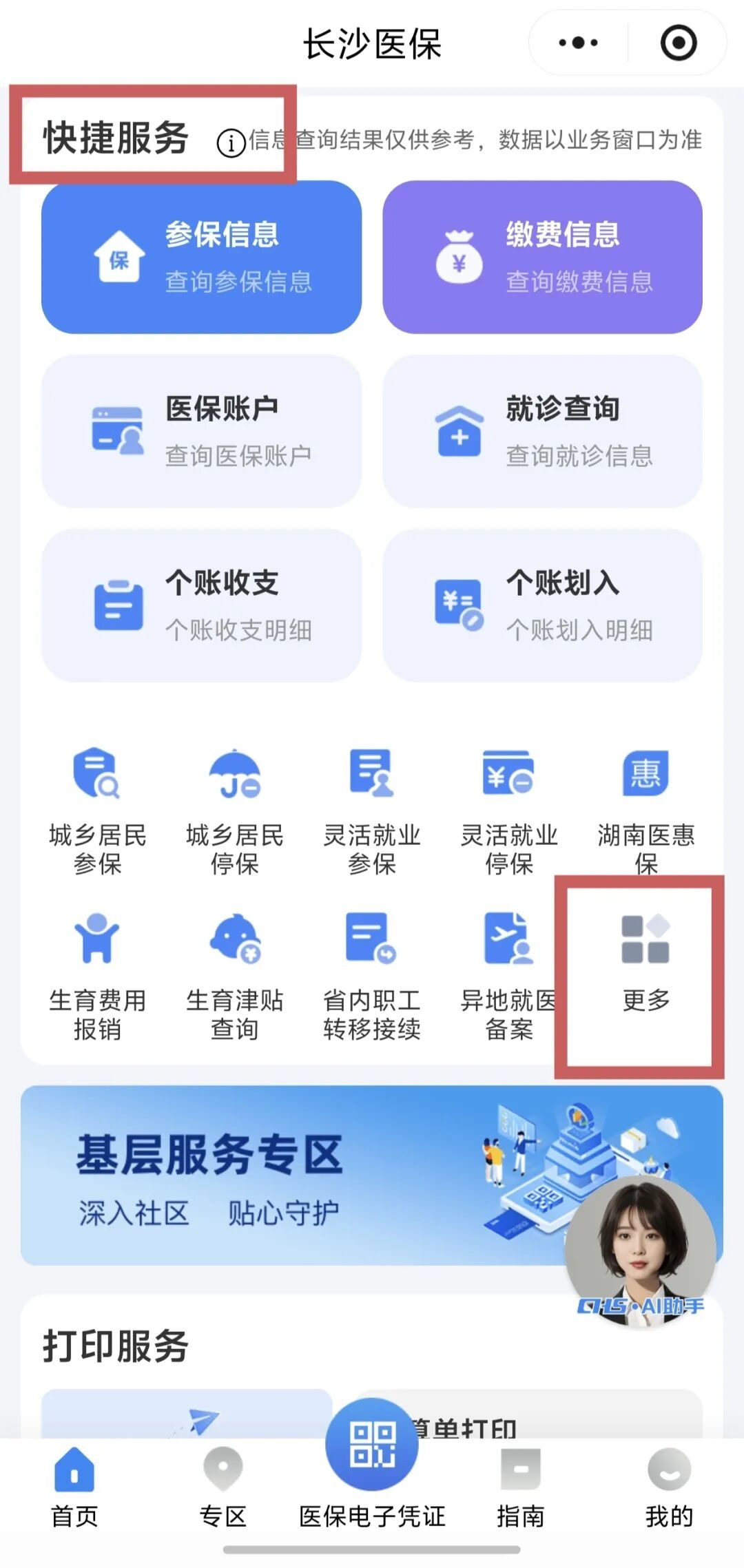Open 湖南医惠保 service
744x1568 pixels.
[x=646, y=811]
